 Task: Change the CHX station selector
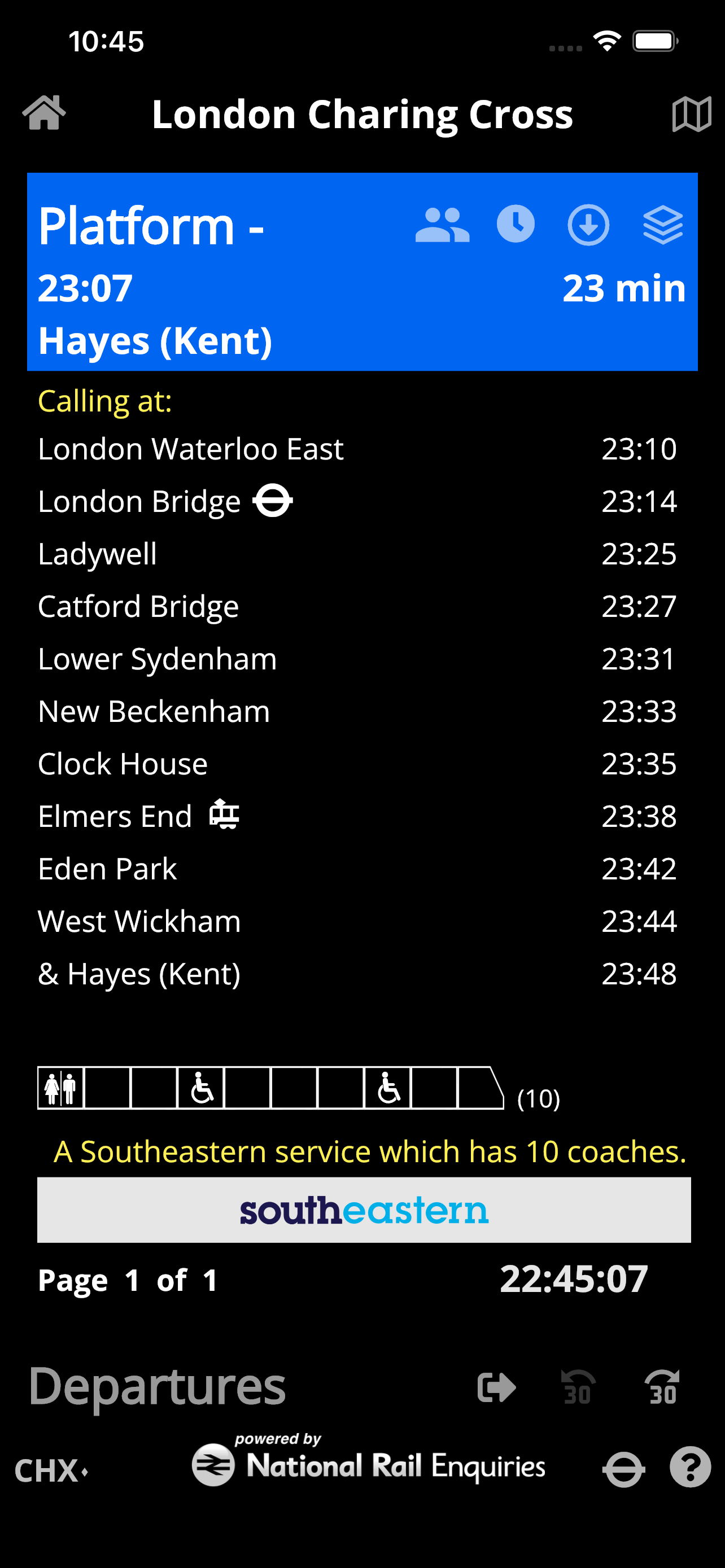point(51,1470)
